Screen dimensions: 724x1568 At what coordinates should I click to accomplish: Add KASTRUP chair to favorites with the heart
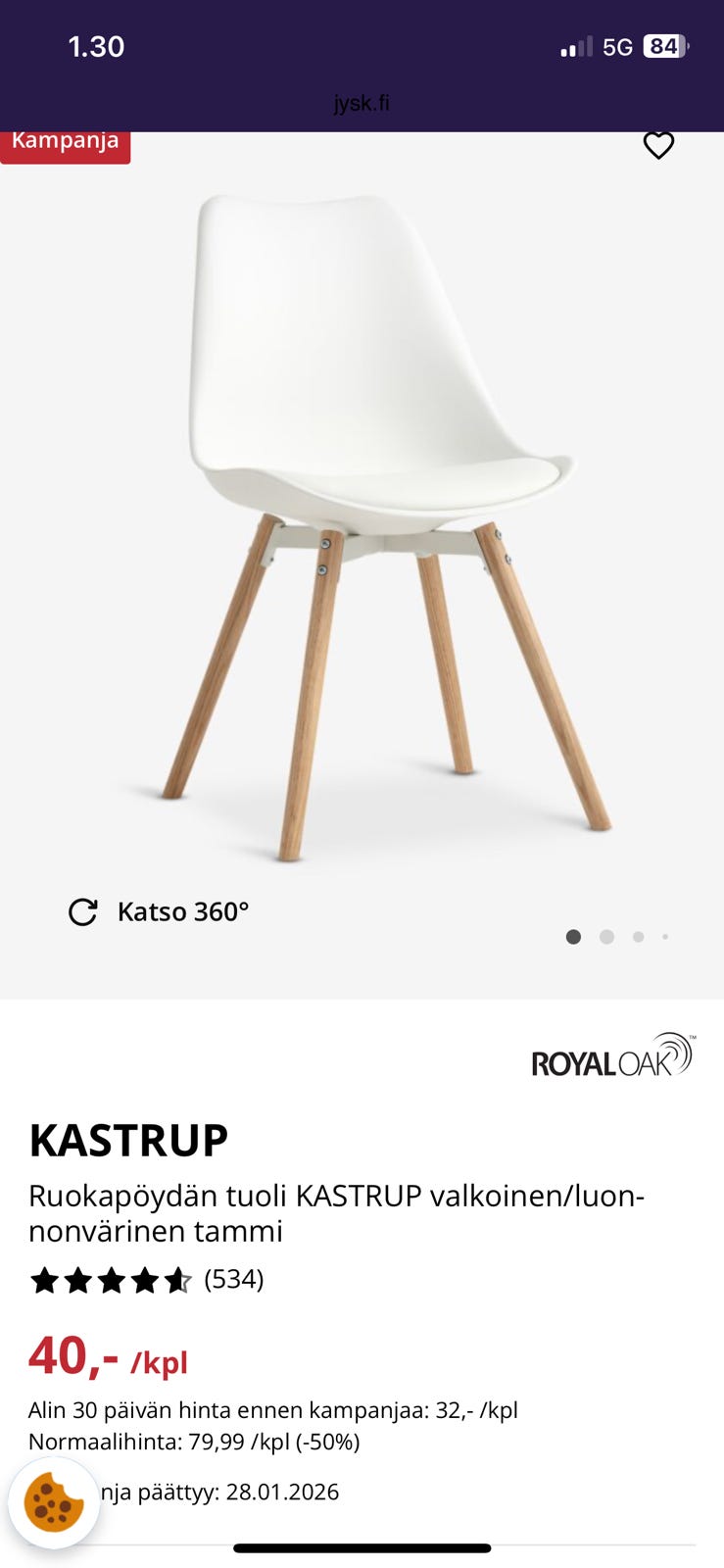click(658, 145)
